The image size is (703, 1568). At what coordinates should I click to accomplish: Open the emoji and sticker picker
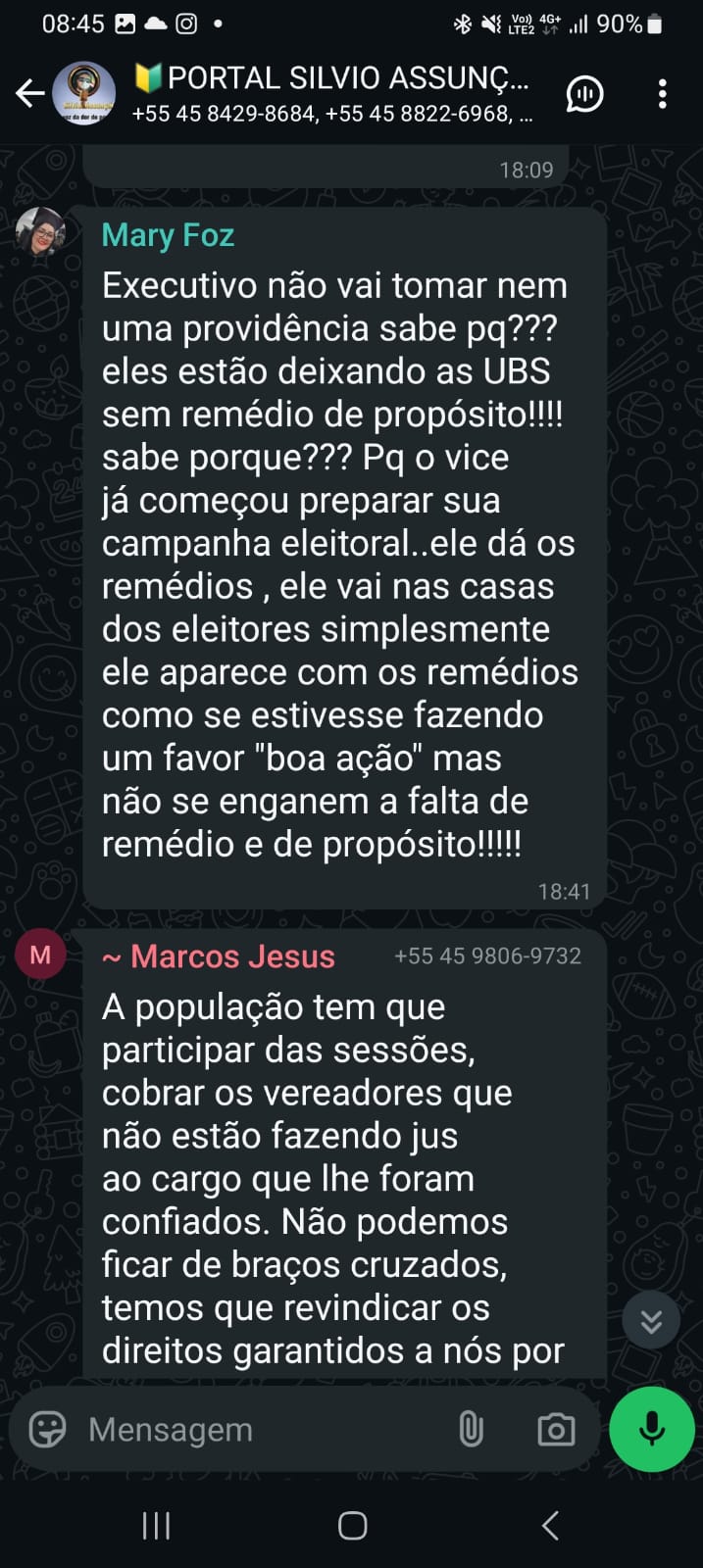[x=47, y=1430]
